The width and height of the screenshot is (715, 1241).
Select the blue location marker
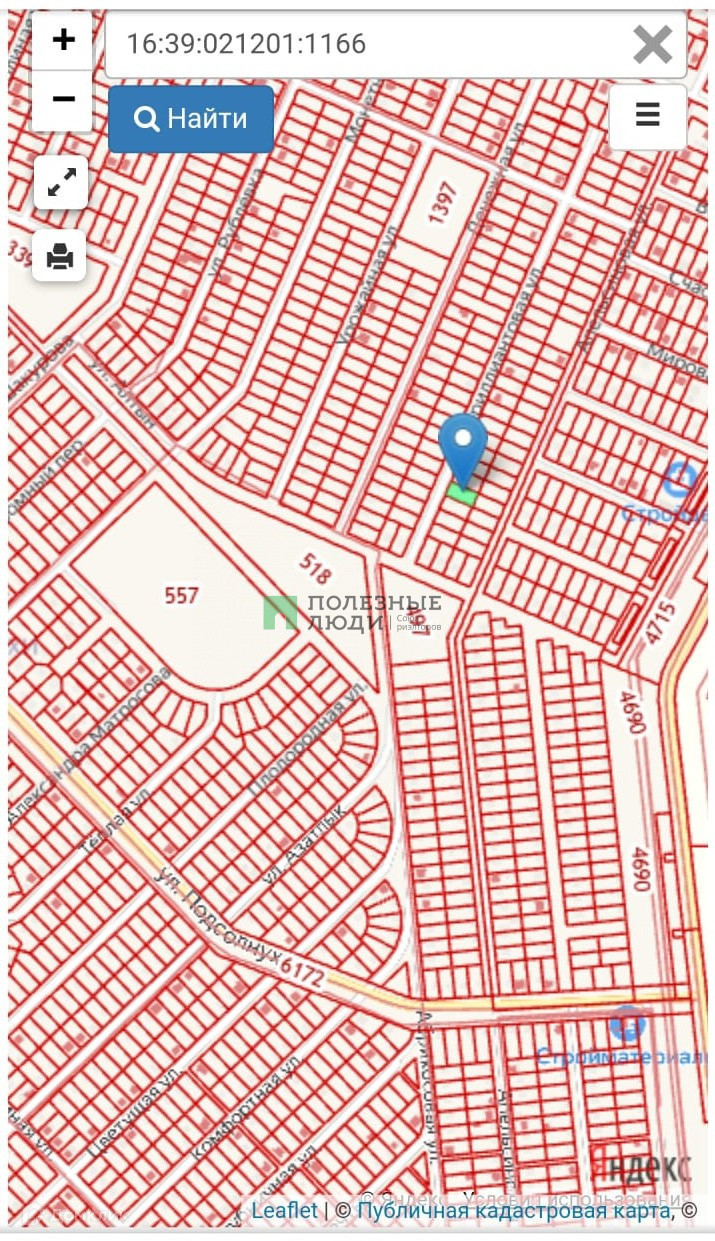pos(463,451)
